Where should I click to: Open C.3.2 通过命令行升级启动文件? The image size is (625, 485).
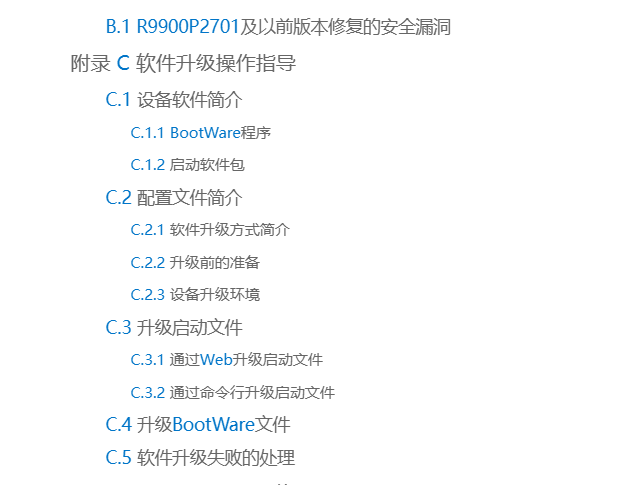click(232, 393)
